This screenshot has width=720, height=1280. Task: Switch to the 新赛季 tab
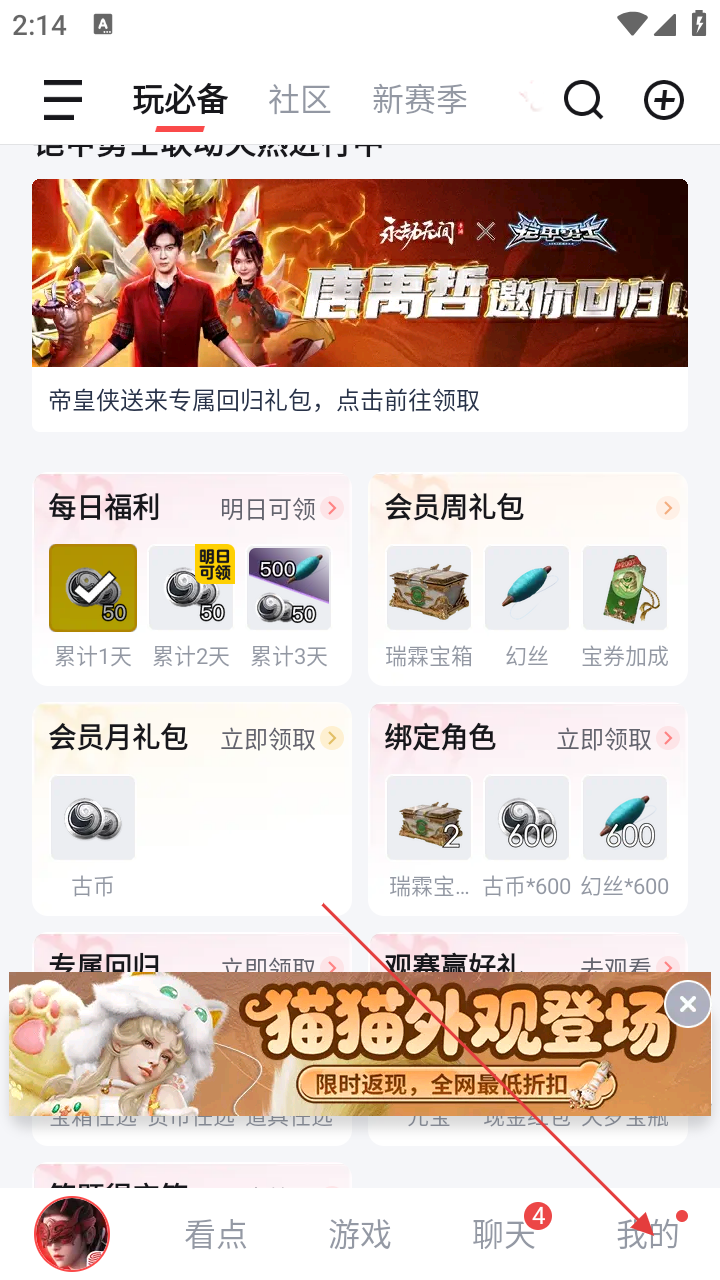pyautogui.click(x=419, y=100)
